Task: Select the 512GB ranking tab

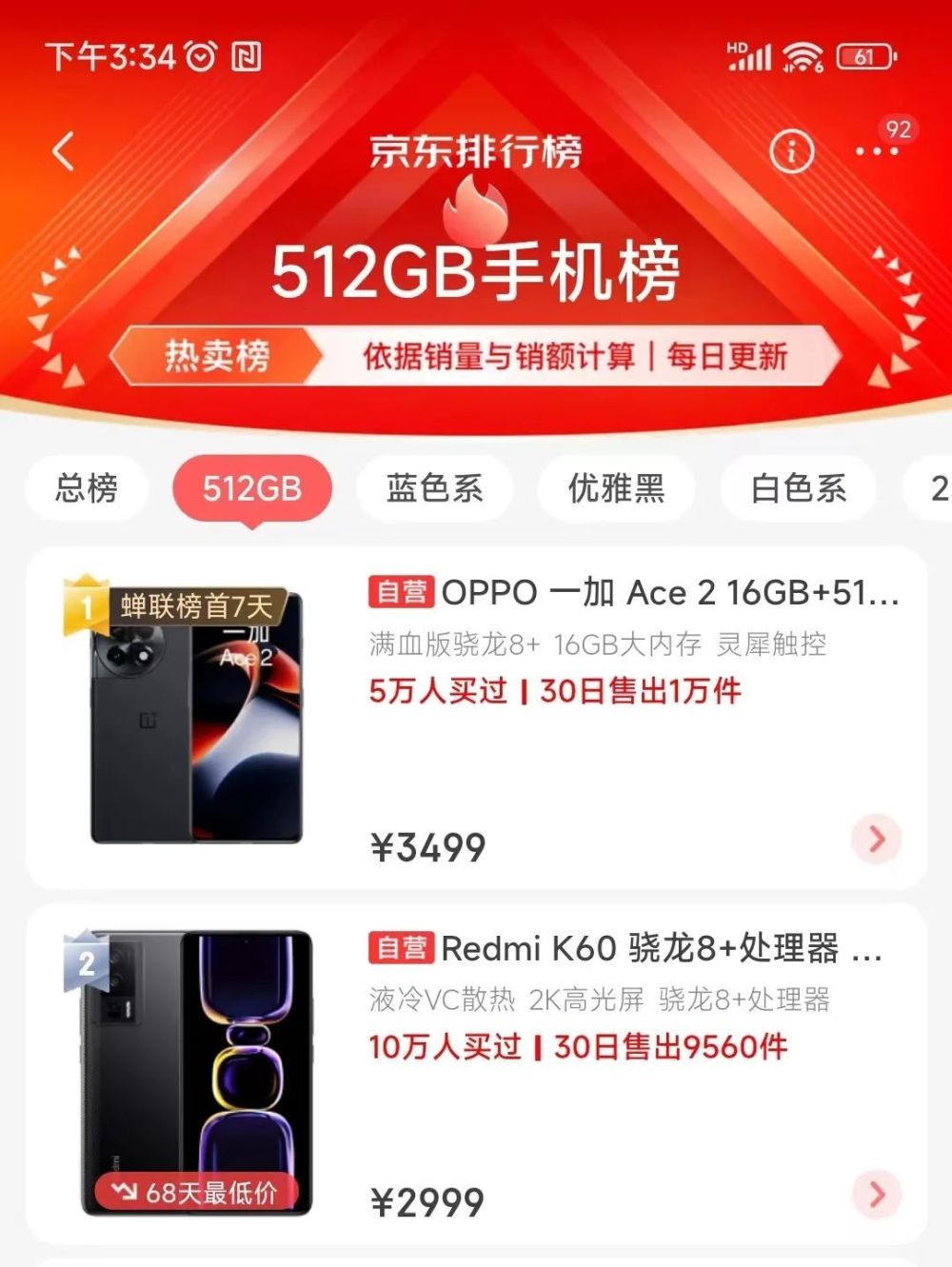Action: click(251, 488)
